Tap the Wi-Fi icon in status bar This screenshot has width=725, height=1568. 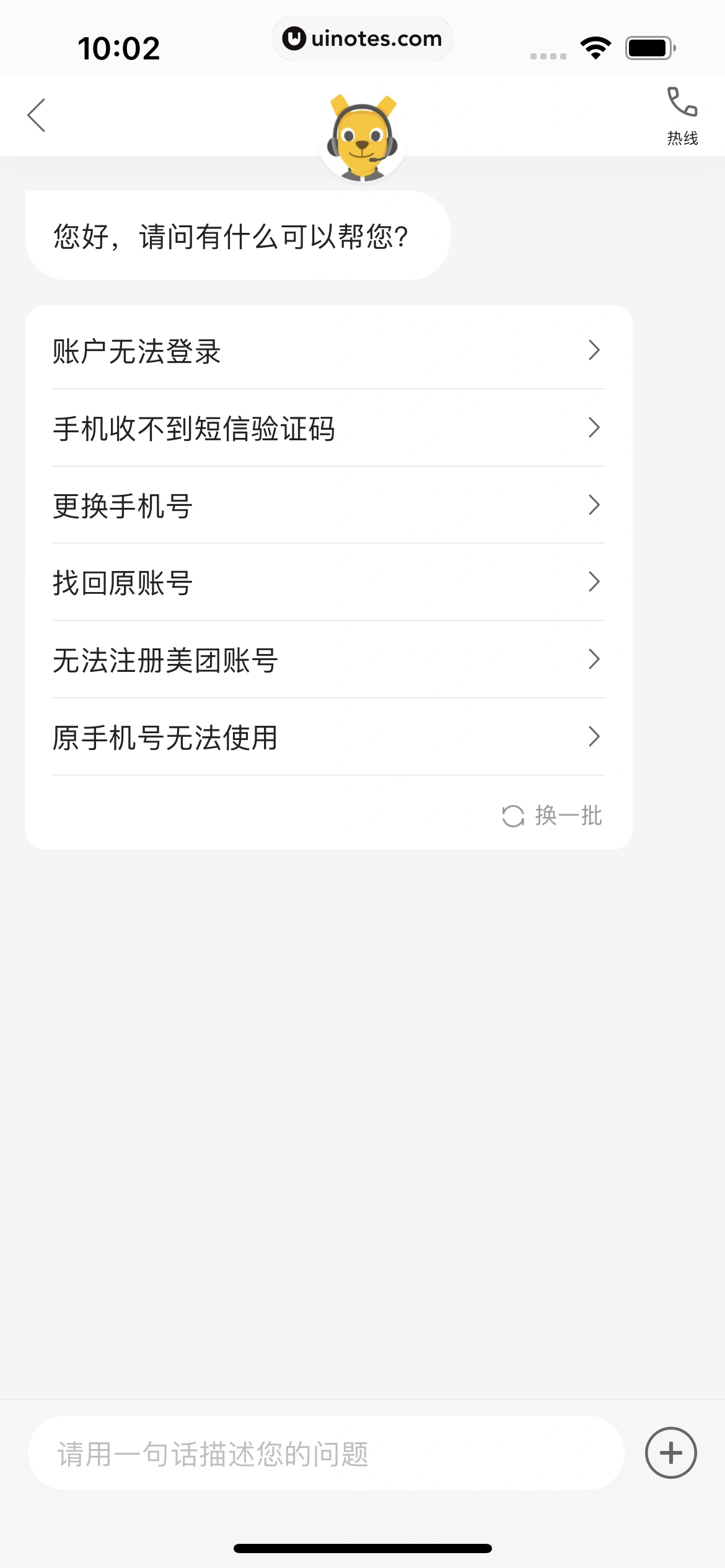[595, 46]
